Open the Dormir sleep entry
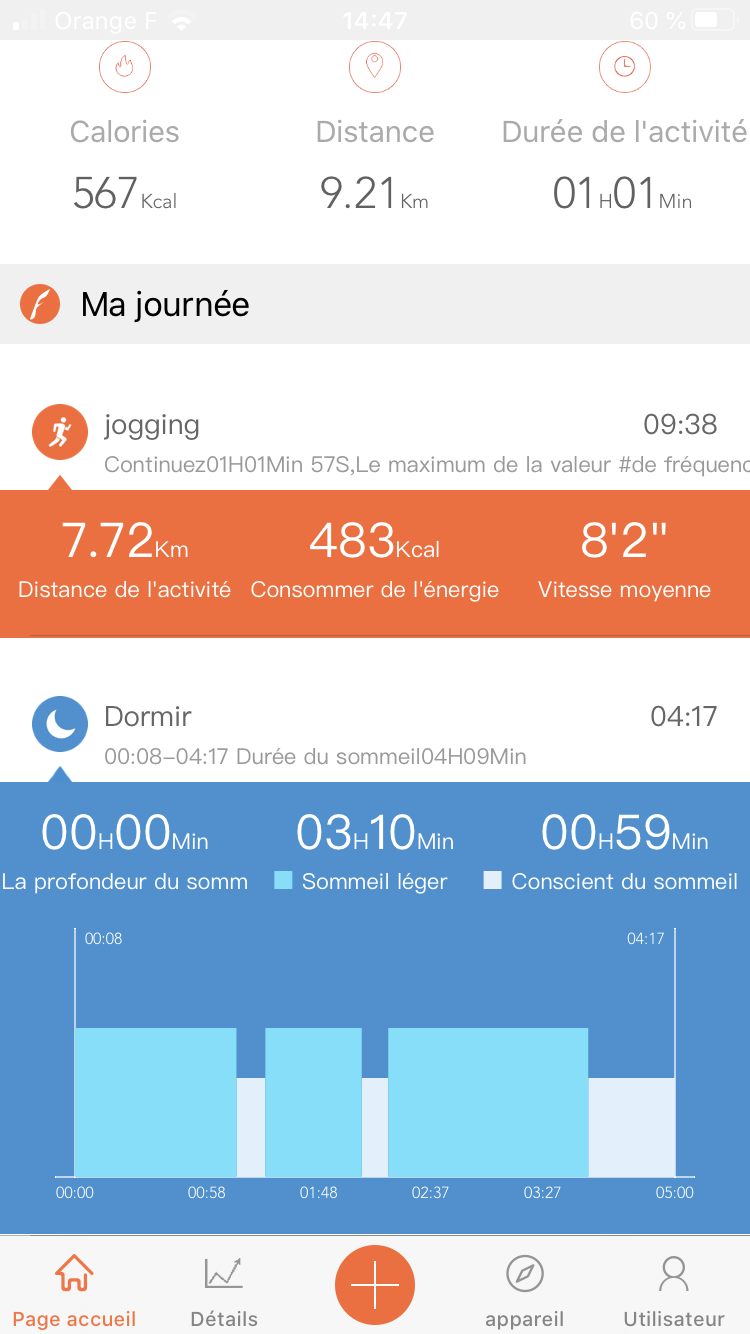750x1334 pixels. (375, 733)
